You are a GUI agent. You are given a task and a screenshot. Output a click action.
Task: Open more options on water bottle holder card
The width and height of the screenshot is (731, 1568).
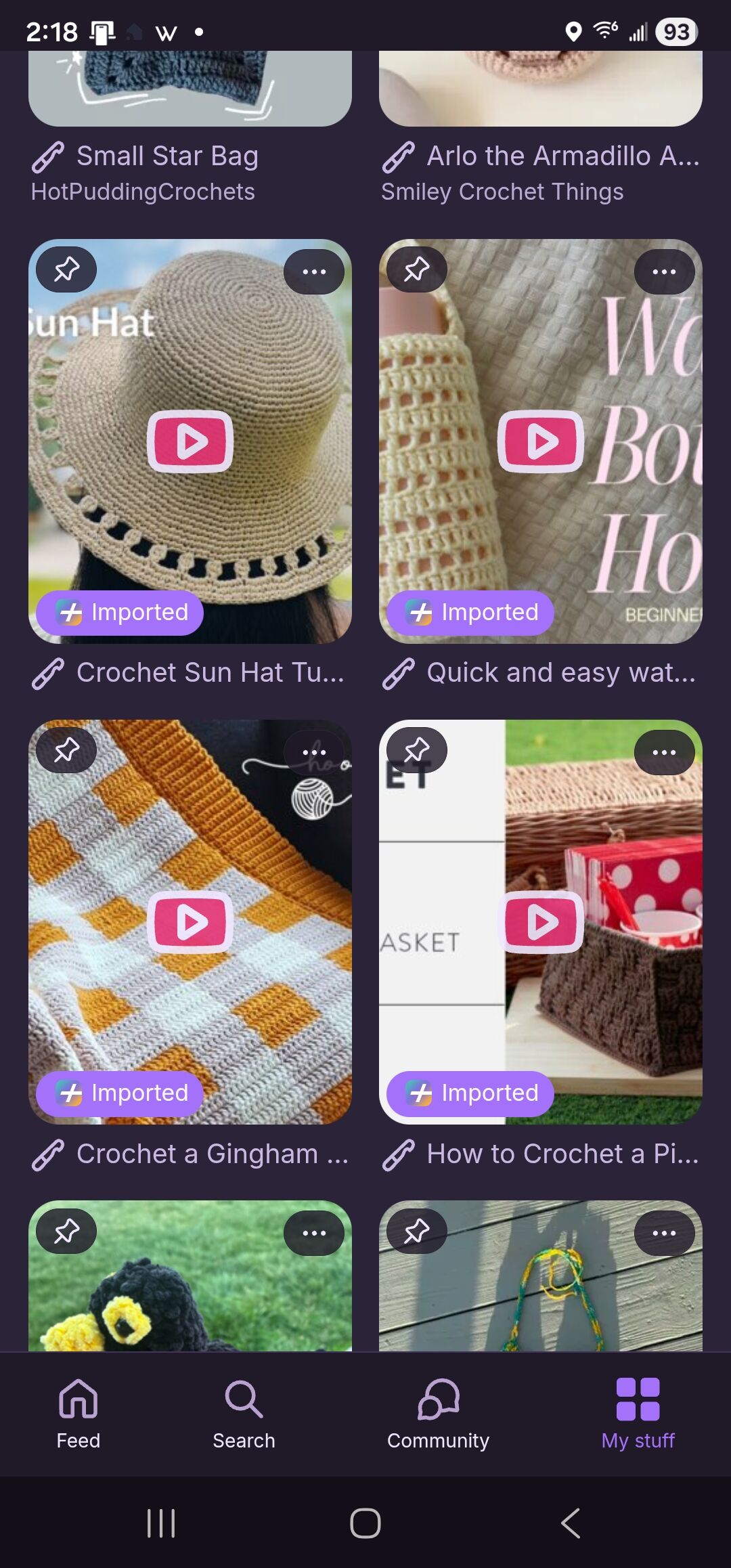tap(664, 271)
